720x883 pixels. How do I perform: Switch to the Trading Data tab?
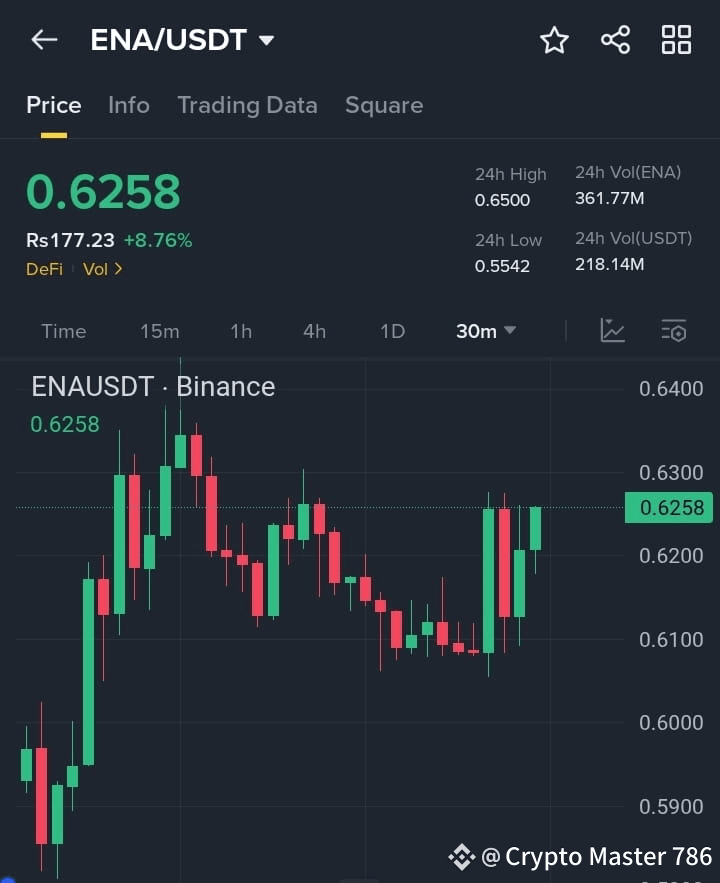click(x=247, y=105)
